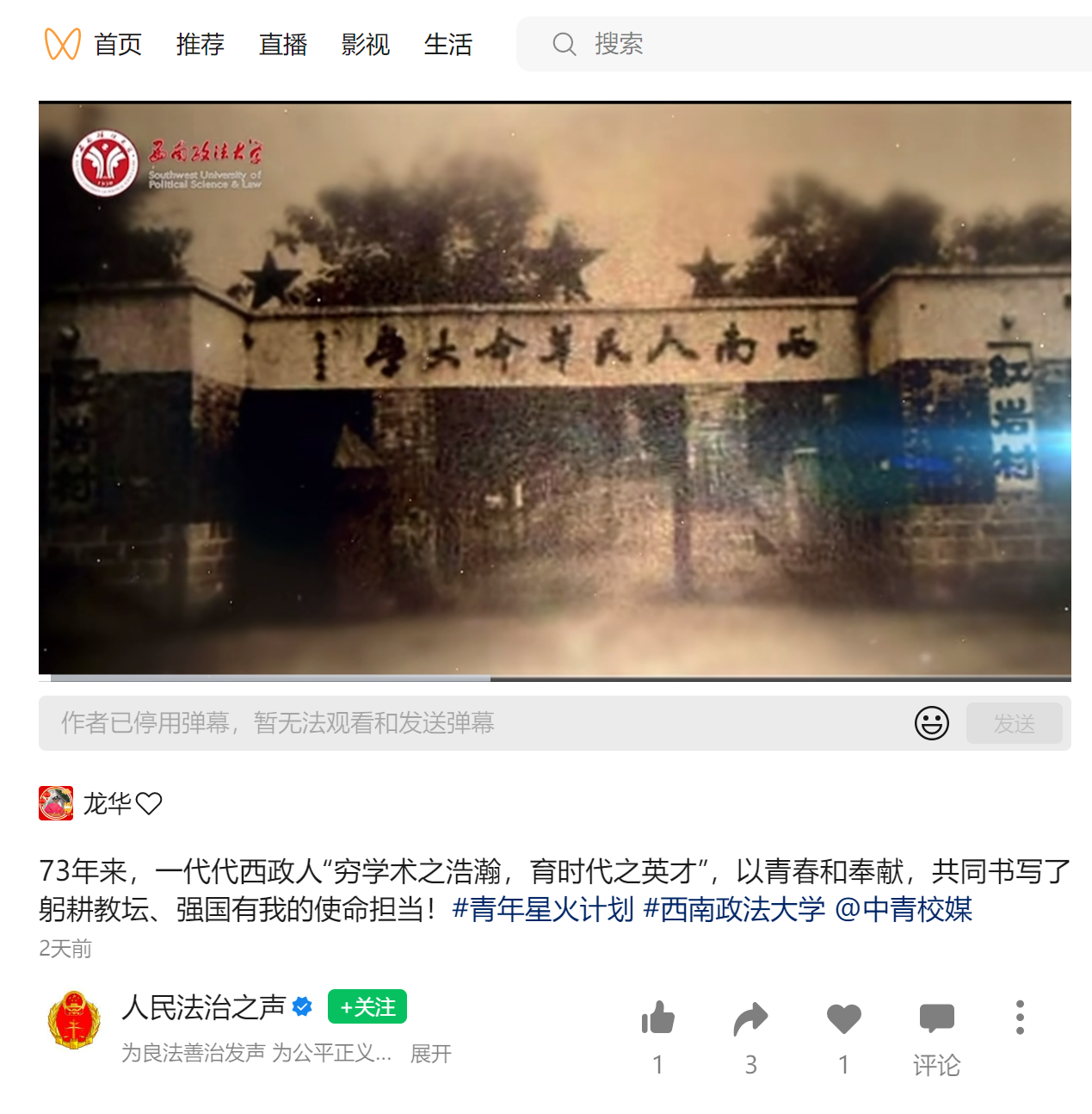Viewport: 1092px width, 1114px height.
Task: Open 人民法治之声 profile avatar
Action: [74, 1020]
